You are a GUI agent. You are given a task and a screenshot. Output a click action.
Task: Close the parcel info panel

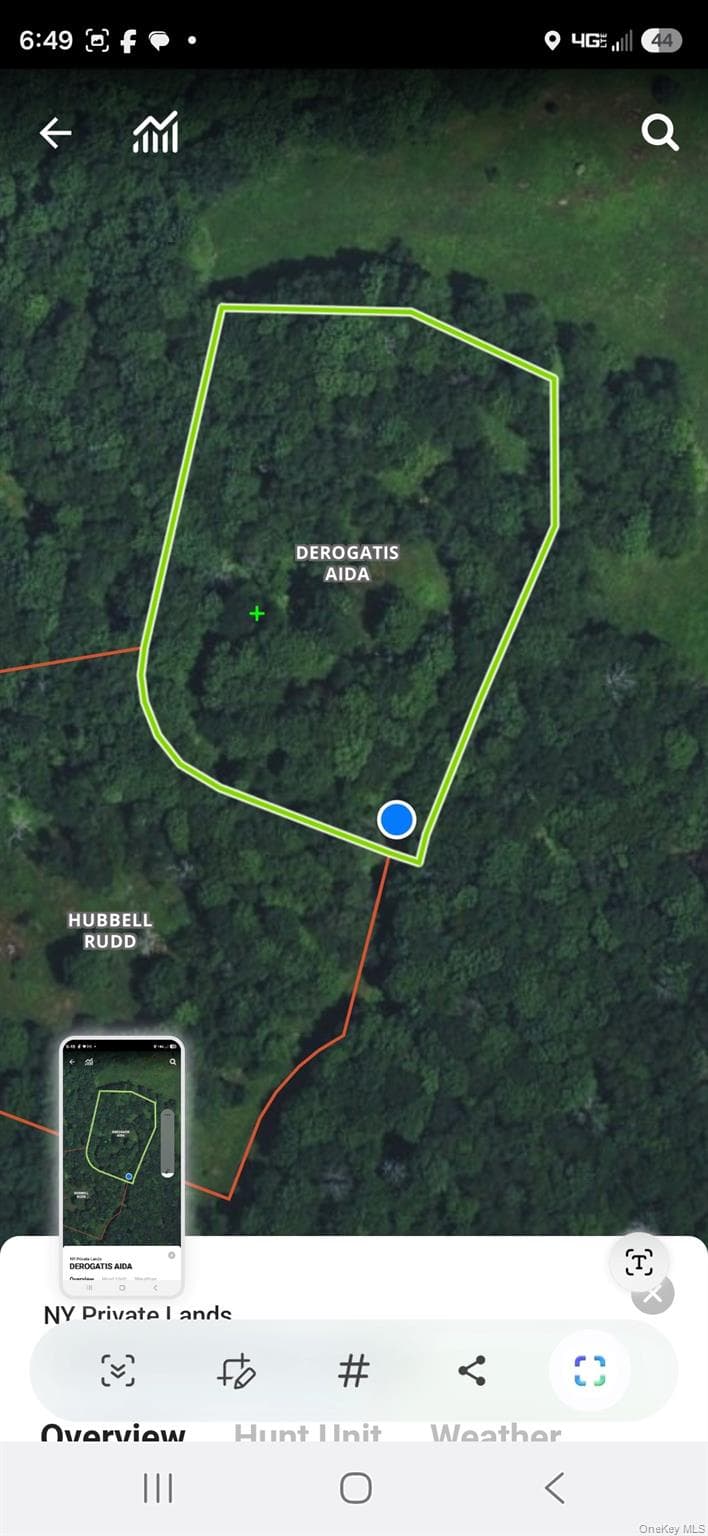[653, 1295]
